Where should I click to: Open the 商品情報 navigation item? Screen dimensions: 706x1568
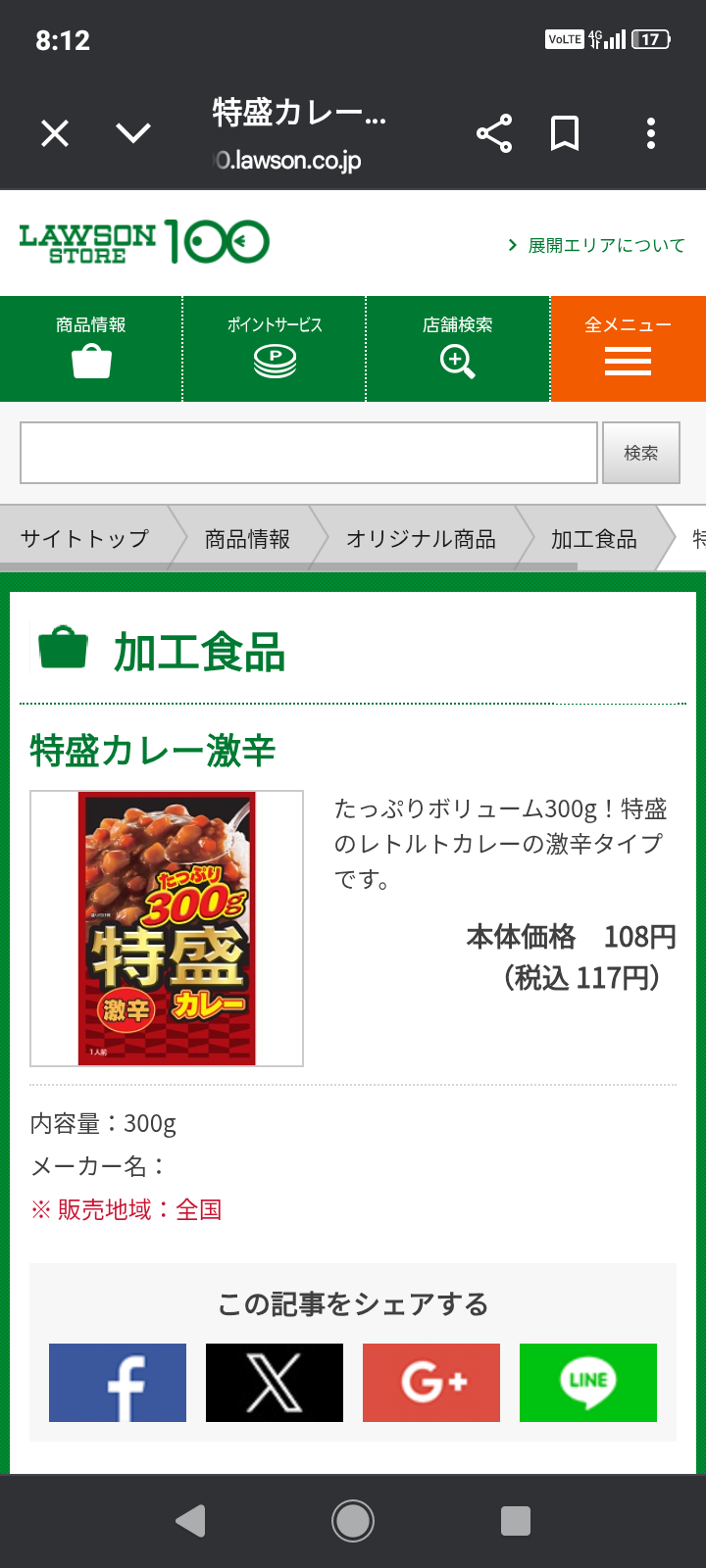click(x=91, y=349)
